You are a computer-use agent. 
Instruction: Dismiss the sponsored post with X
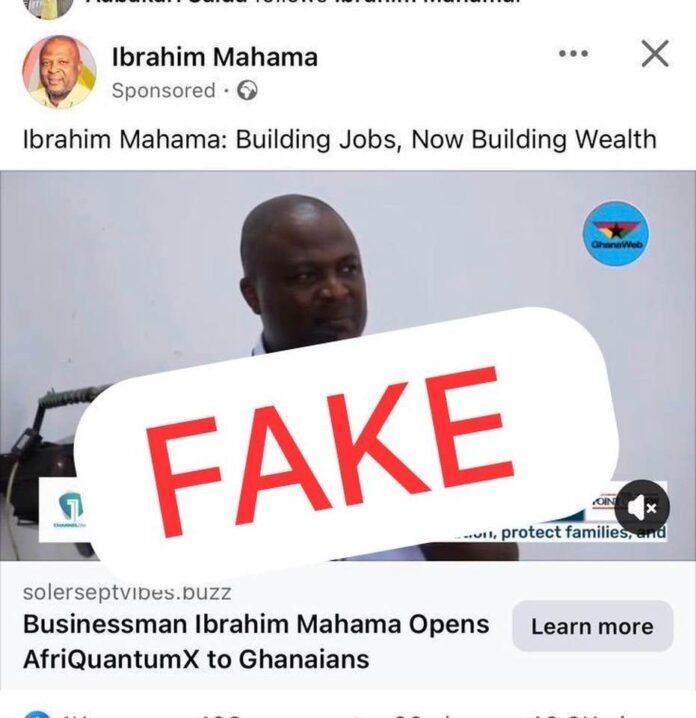tap(654, 54)
